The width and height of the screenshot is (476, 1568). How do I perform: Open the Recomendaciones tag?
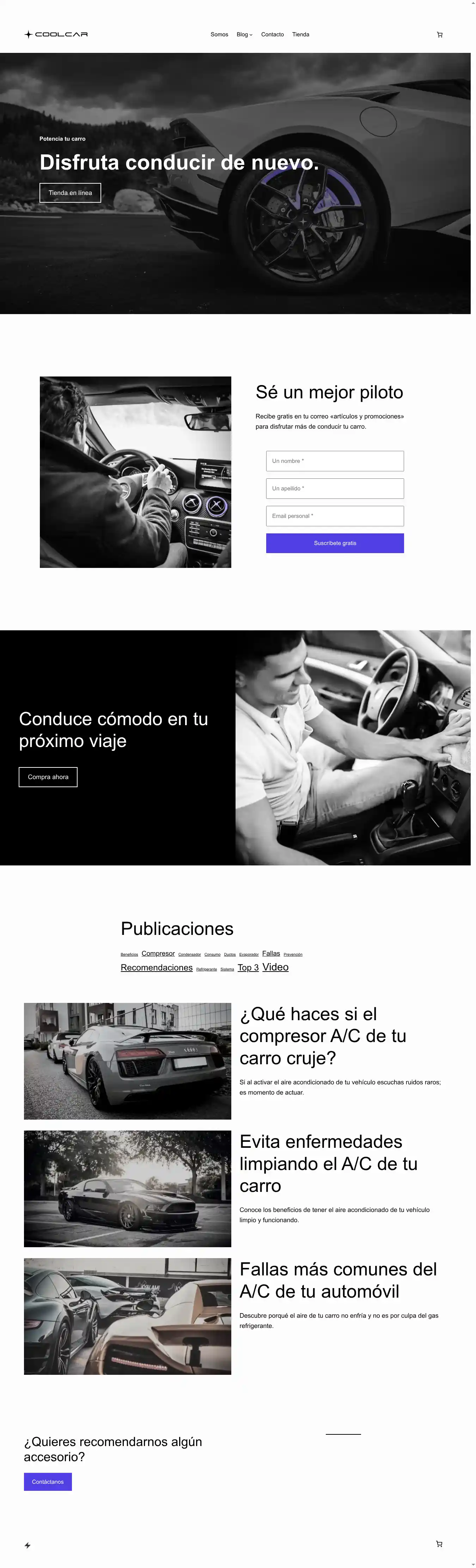[157, 967]
